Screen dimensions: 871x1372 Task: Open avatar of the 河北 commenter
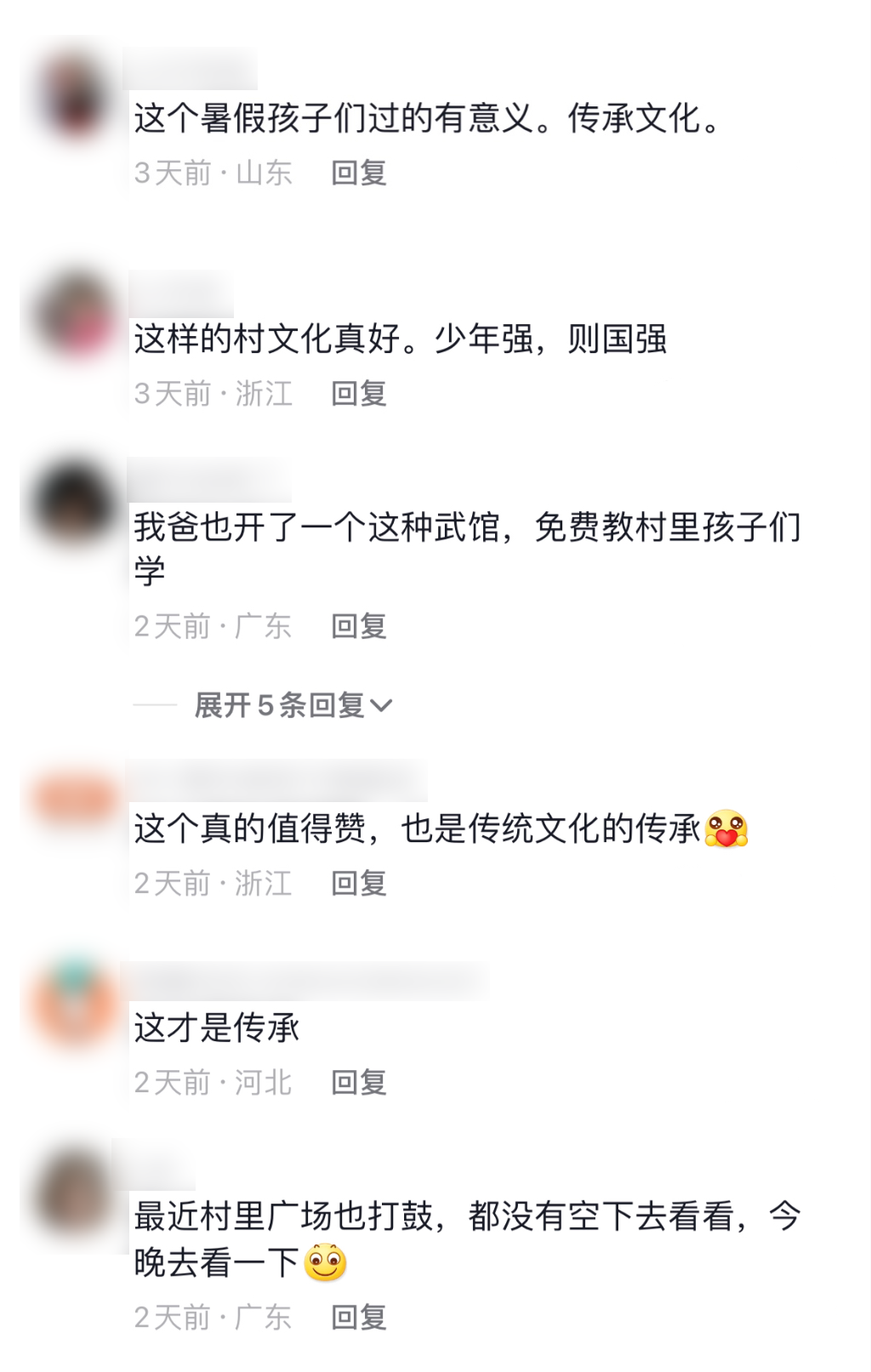click(x=75, y=1005)
